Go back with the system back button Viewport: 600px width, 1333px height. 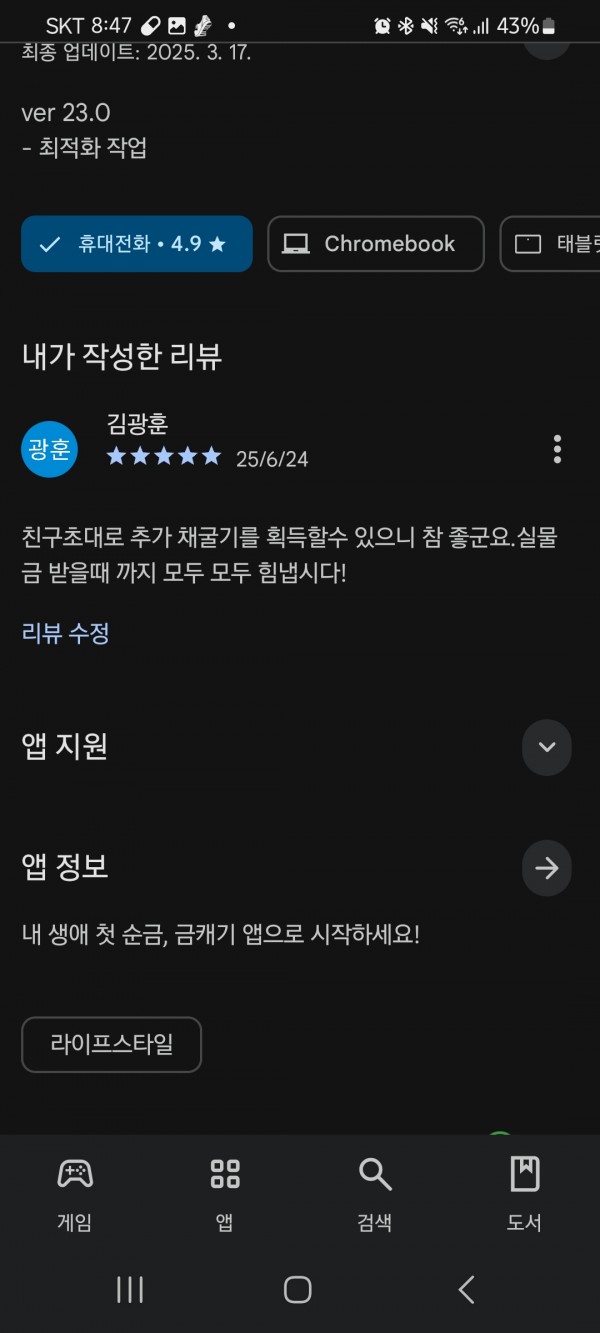click(x=466, y=1290)
